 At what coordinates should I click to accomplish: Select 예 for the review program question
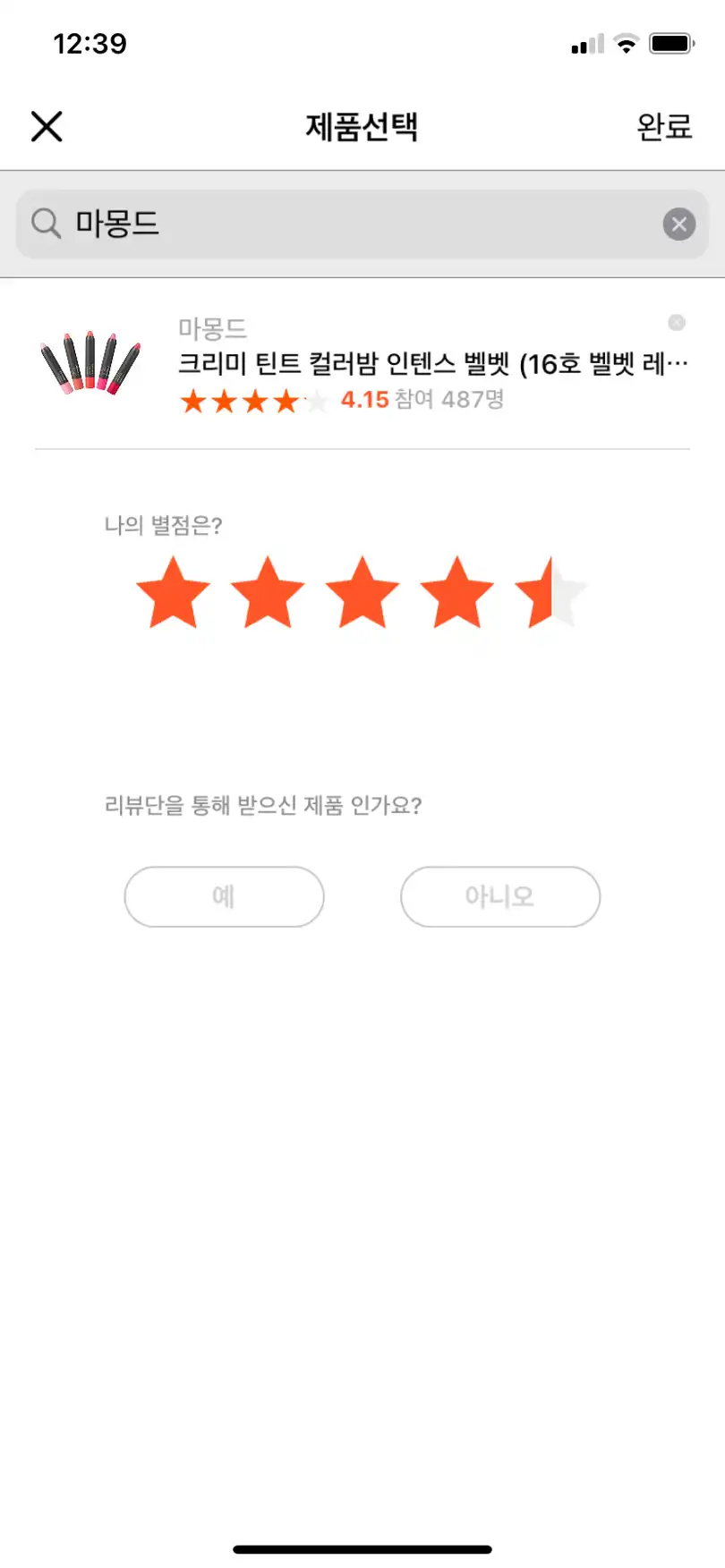click(224, 896)
